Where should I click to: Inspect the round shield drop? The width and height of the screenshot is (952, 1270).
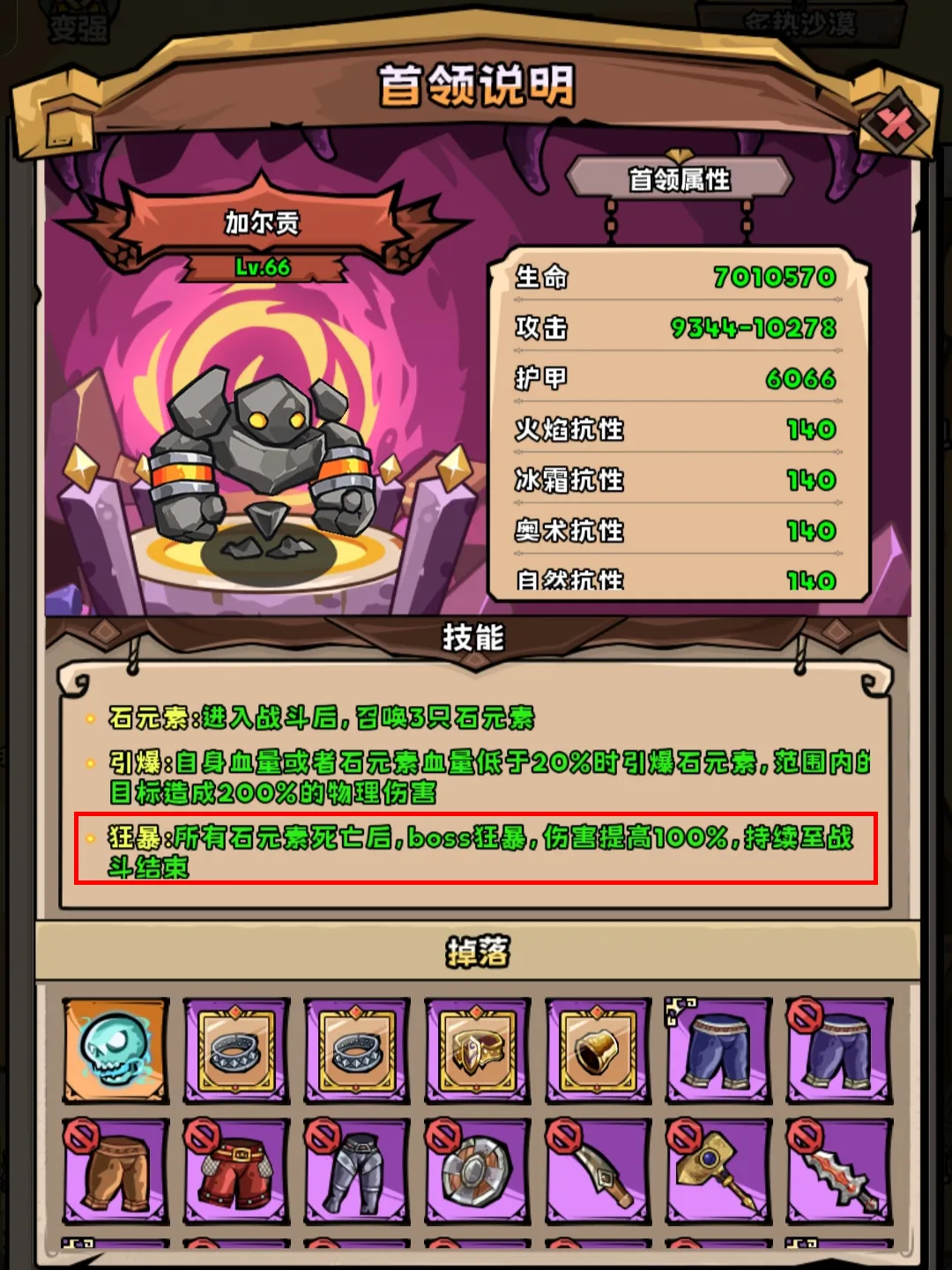tap(477, 1171)
